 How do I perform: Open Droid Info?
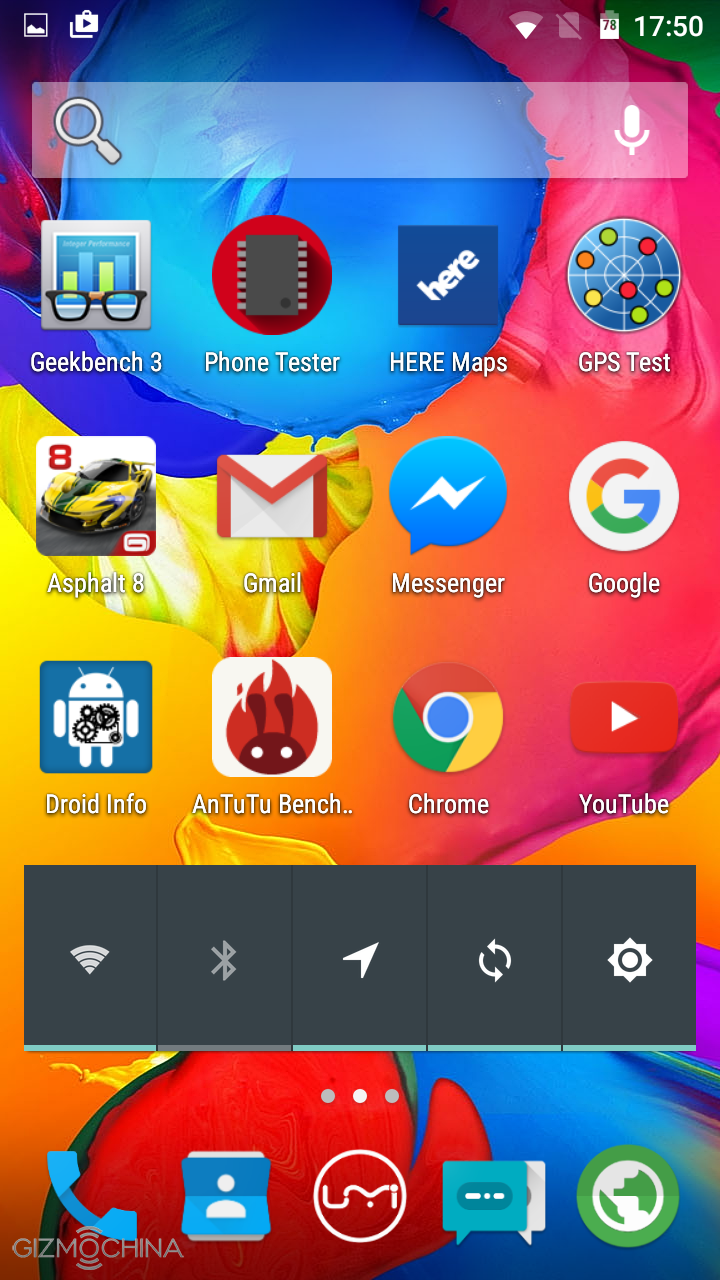coord(96,716)
